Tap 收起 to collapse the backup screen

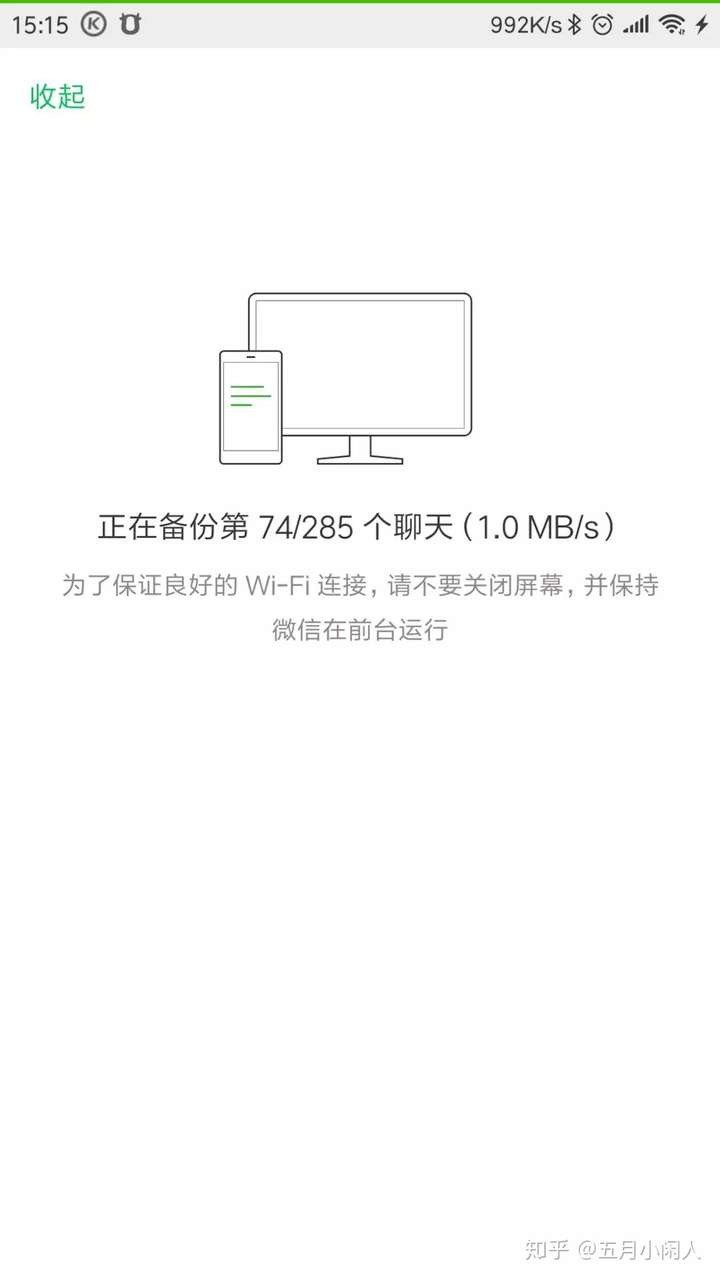58,97
